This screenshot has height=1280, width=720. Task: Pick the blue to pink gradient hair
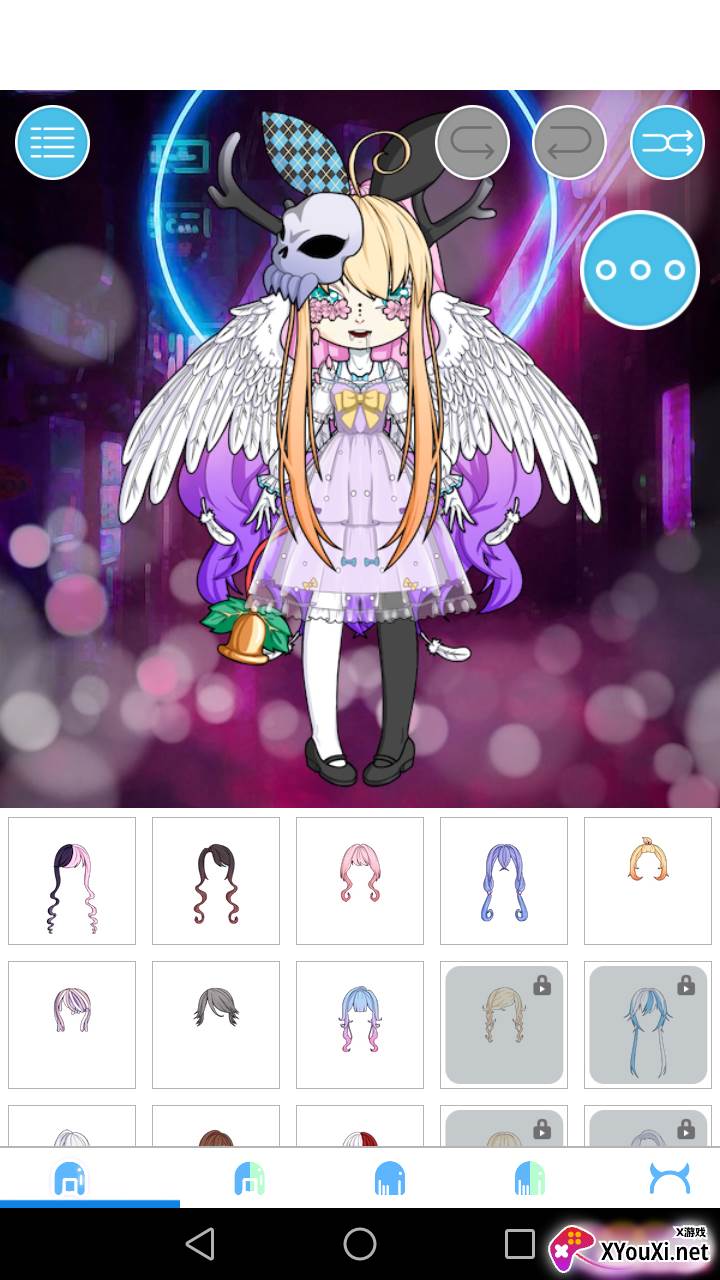point(360,1025)
